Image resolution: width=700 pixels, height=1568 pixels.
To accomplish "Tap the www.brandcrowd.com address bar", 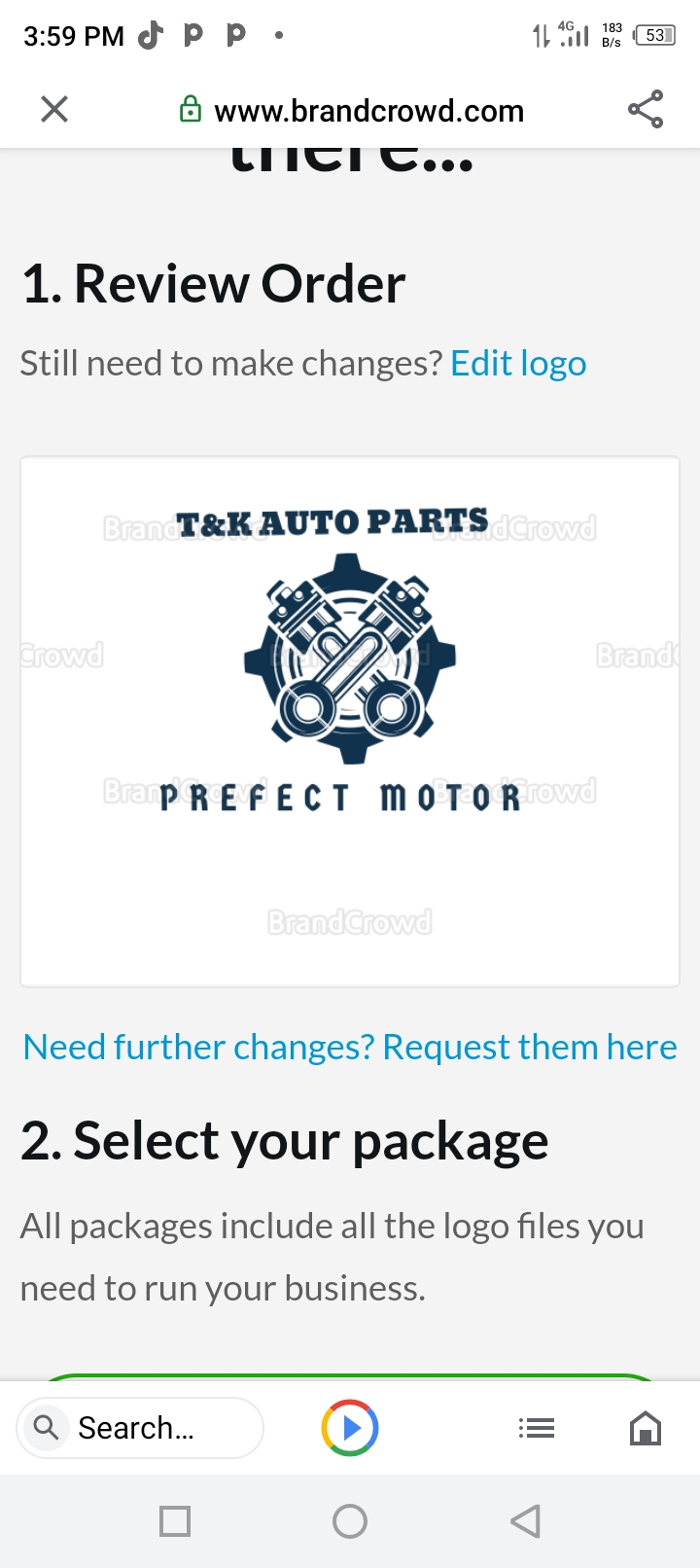I will click(367, 111).
